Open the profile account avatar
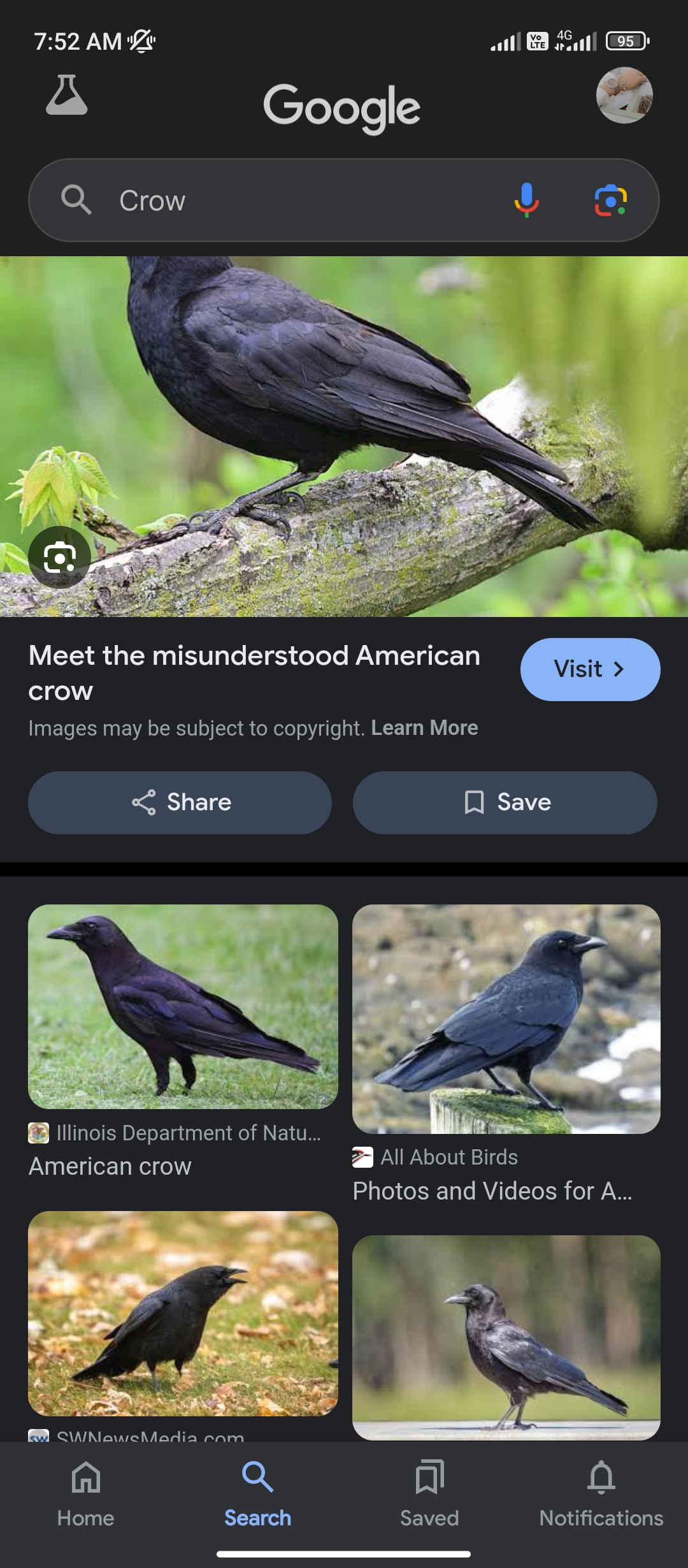The height and width of the screenshot is (1568, 688). (x=624, y=96)
